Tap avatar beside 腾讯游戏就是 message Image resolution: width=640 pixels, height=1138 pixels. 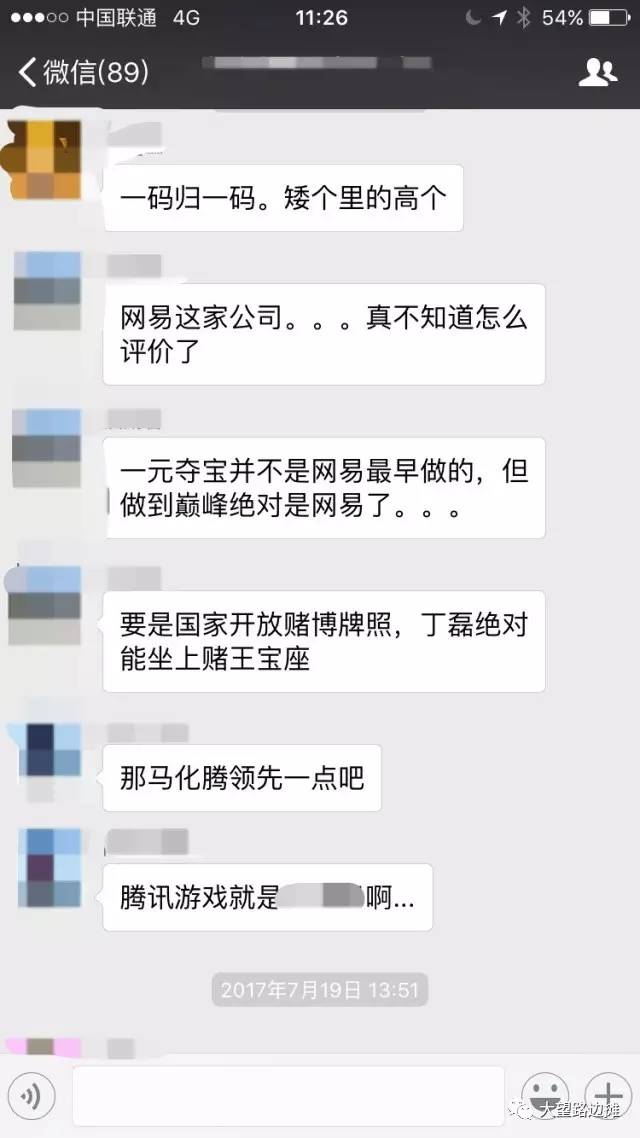tap(50, 867)
